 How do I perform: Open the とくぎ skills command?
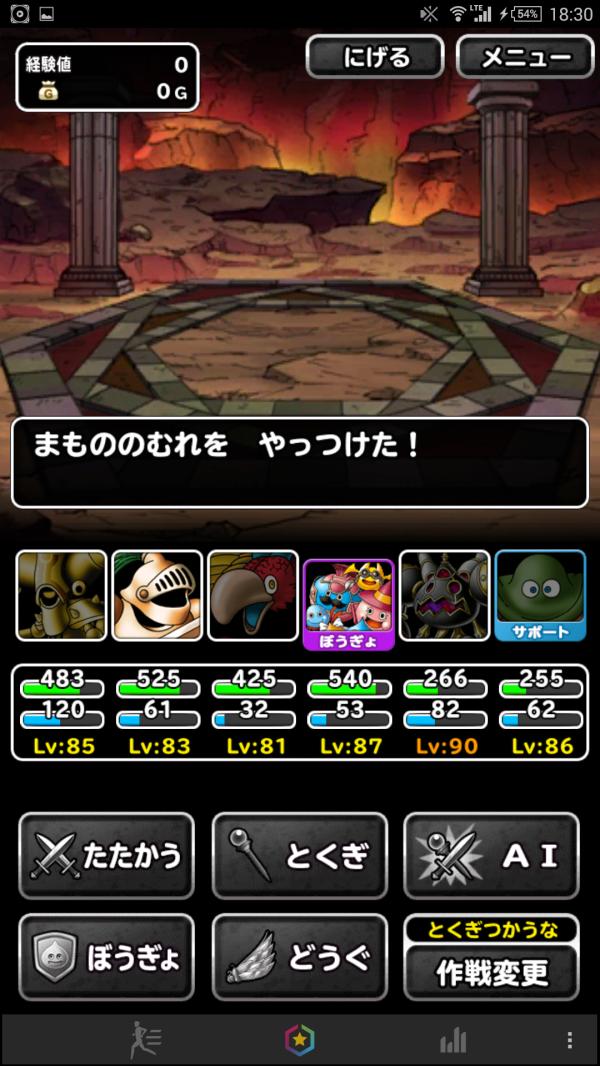pos(299,856)
